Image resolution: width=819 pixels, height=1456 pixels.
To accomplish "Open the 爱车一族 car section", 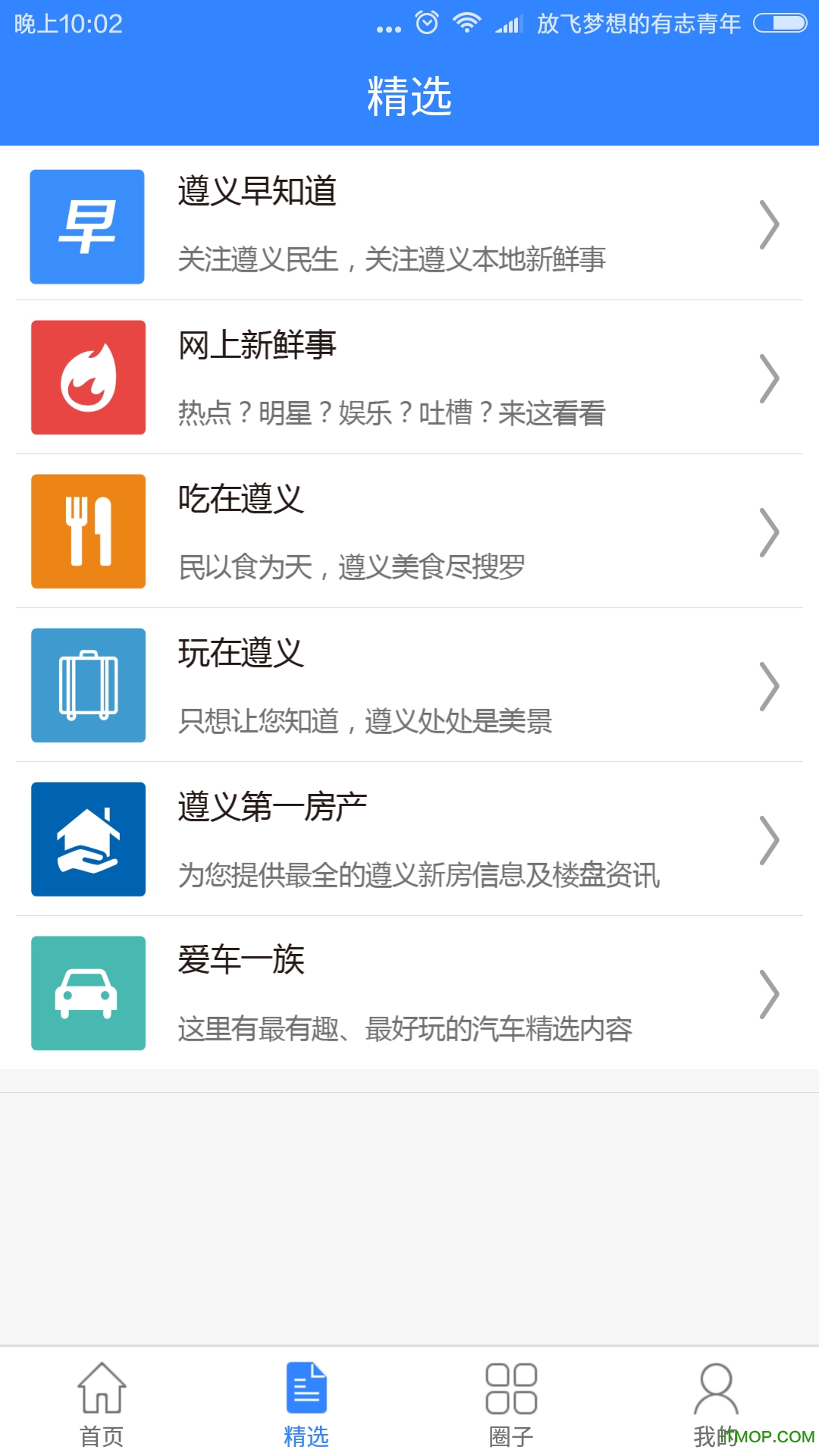I will [409, 993].
